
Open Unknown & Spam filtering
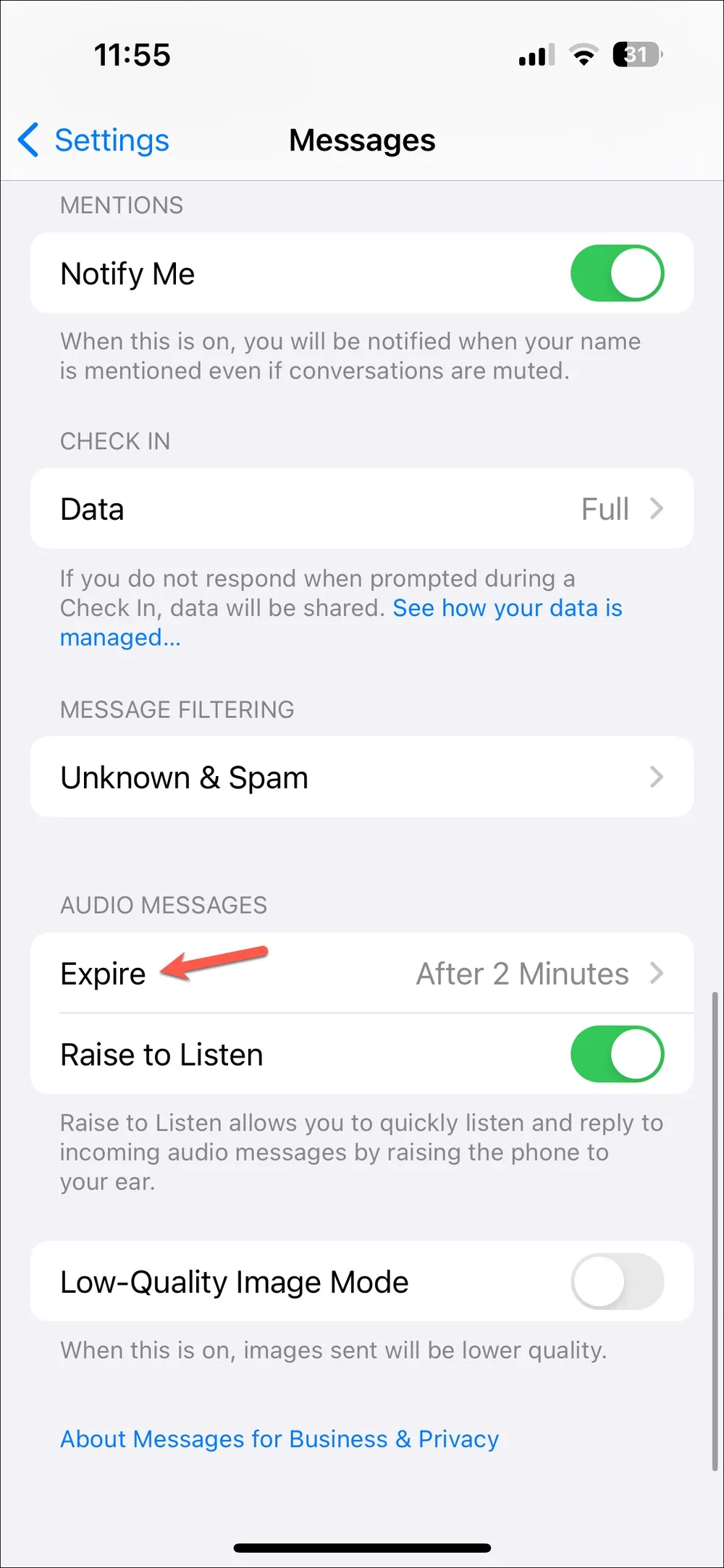[362, 777]
